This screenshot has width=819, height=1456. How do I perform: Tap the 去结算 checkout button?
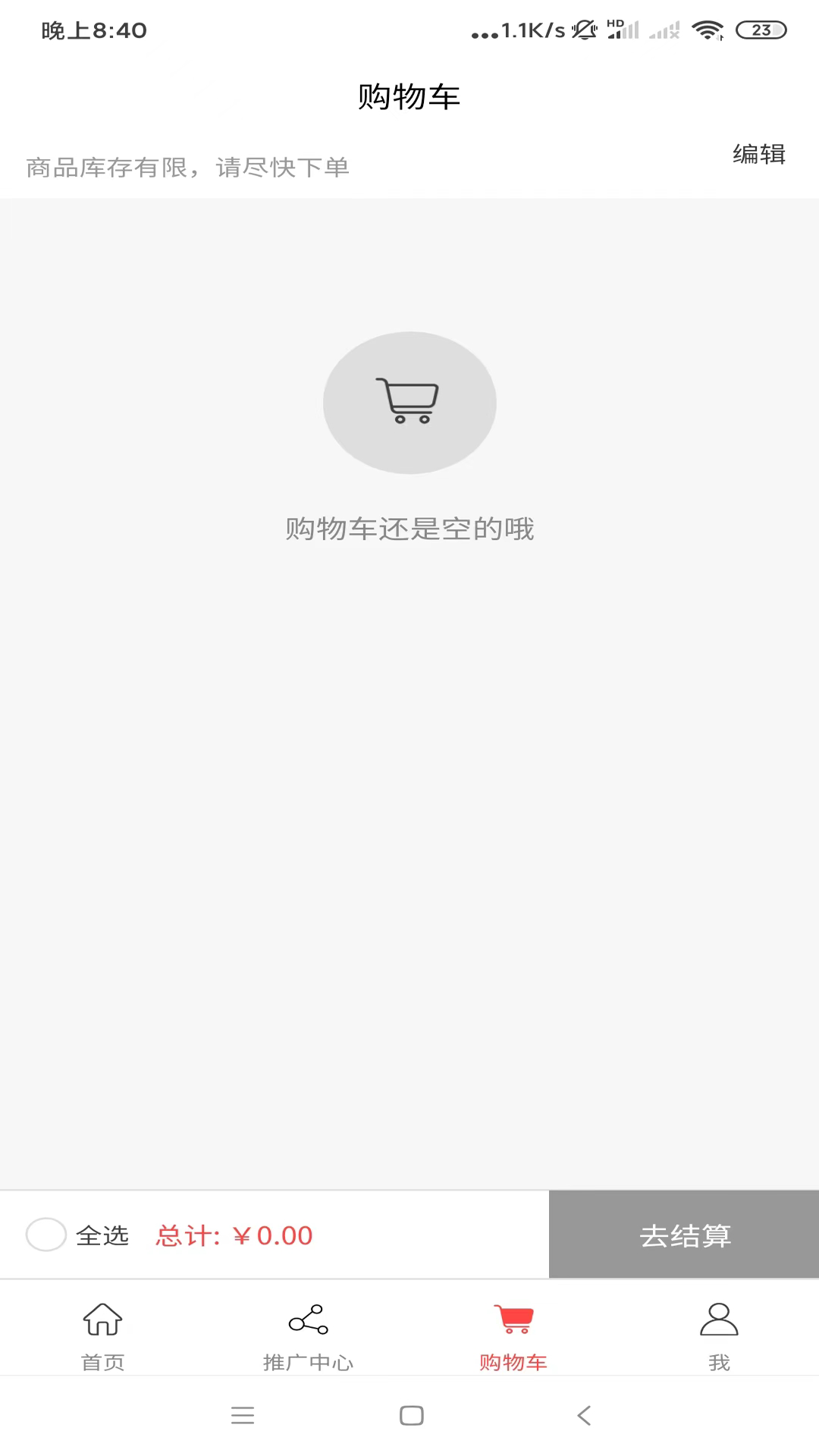tap(684, 1235)
